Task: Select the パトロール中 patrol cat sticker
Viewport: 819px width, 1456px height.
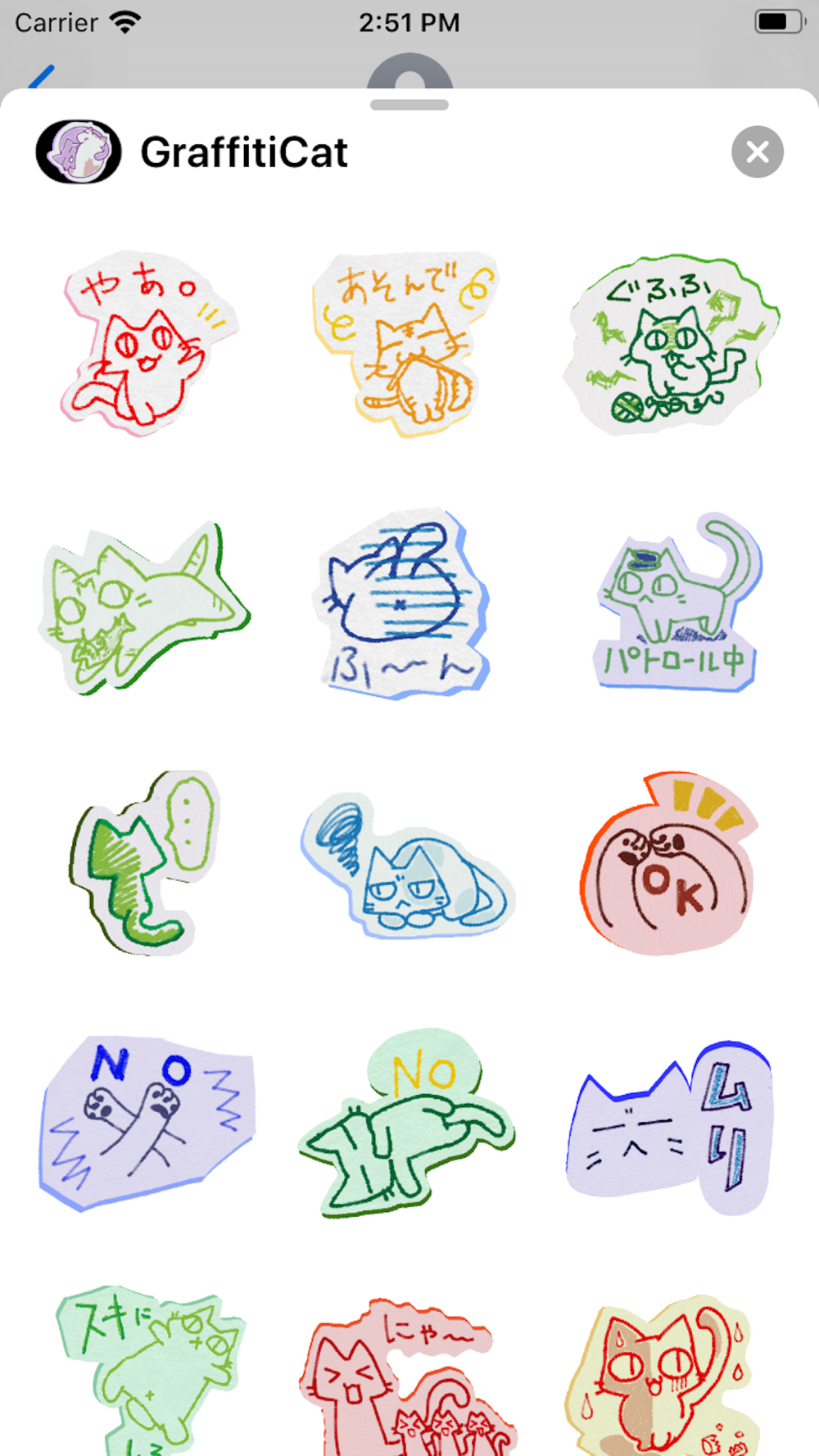Action: click(x=676, y=603)
